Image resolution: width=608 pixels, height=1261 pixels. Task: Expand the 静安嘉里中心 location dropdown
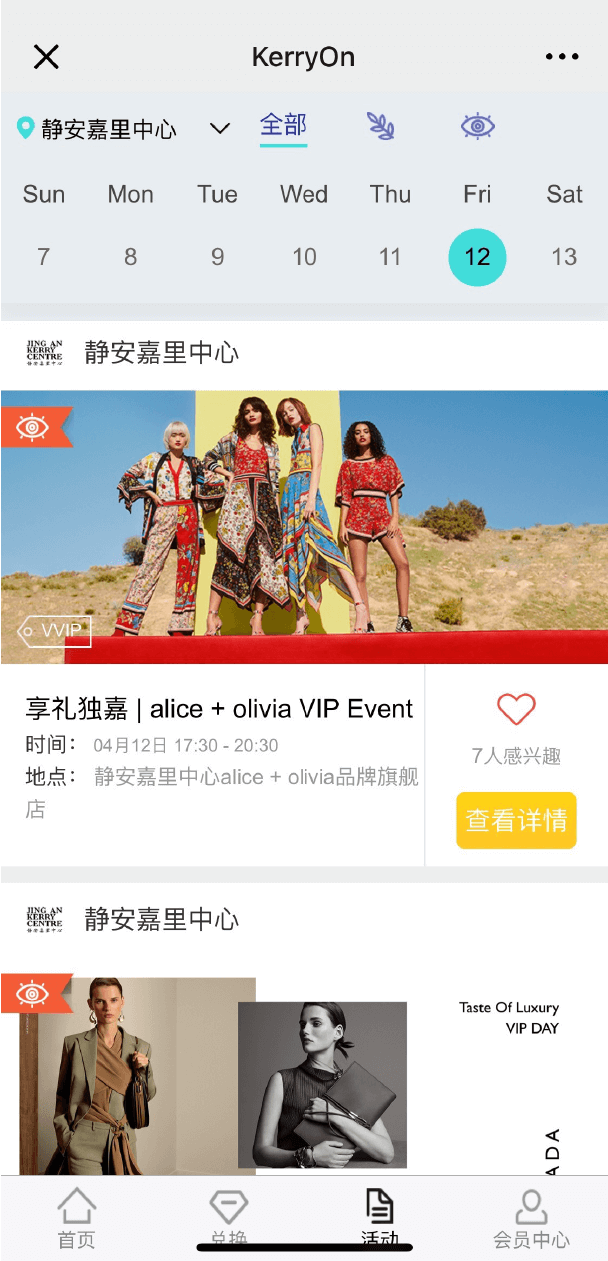click(219, 128)
